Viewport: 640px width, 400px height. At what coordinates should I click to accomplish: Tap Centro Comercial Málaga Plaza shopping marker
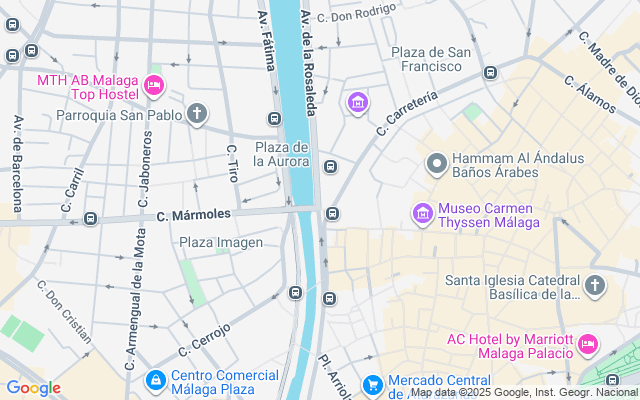point(155,380)
